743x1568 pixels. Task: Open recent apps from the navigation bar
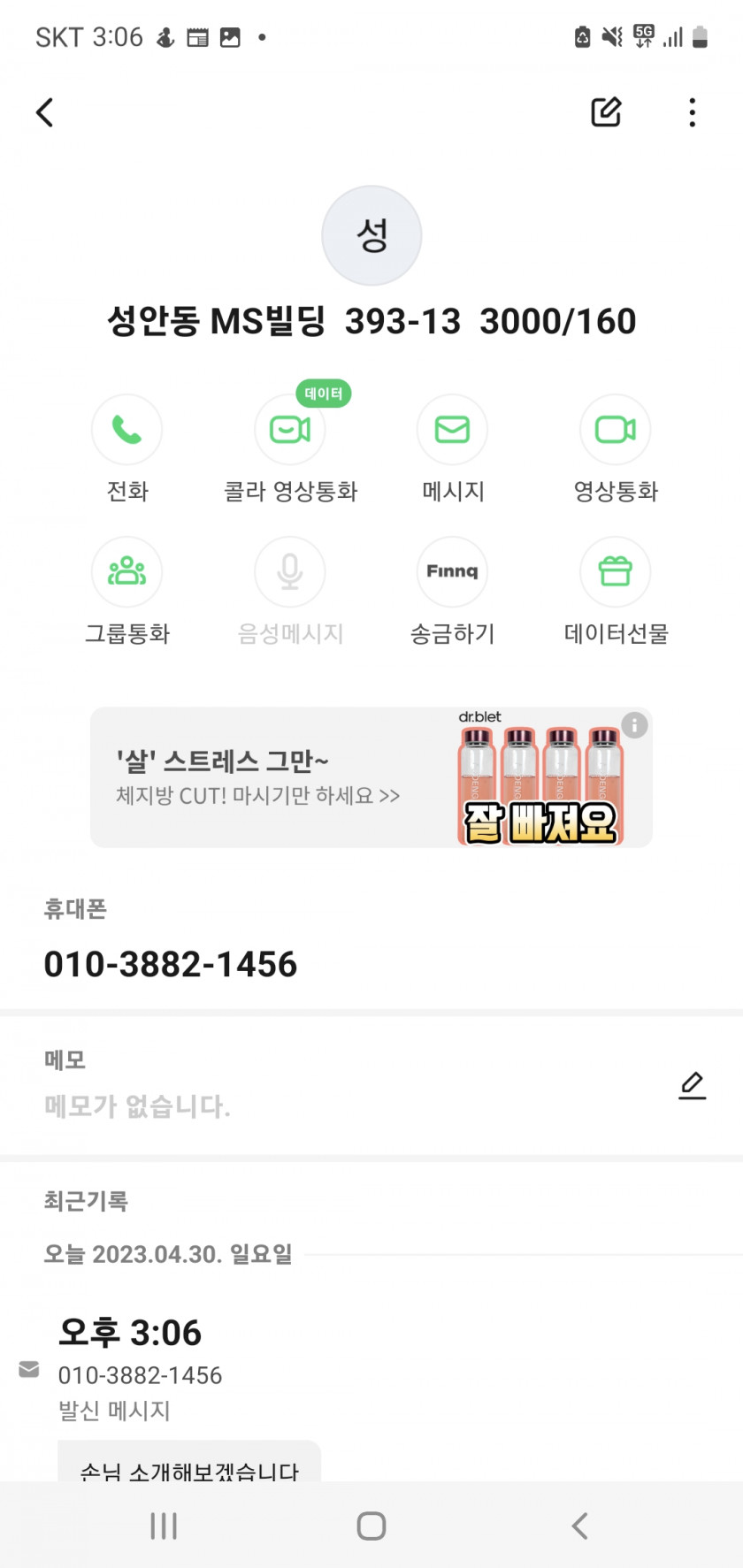click(164, 1526)
